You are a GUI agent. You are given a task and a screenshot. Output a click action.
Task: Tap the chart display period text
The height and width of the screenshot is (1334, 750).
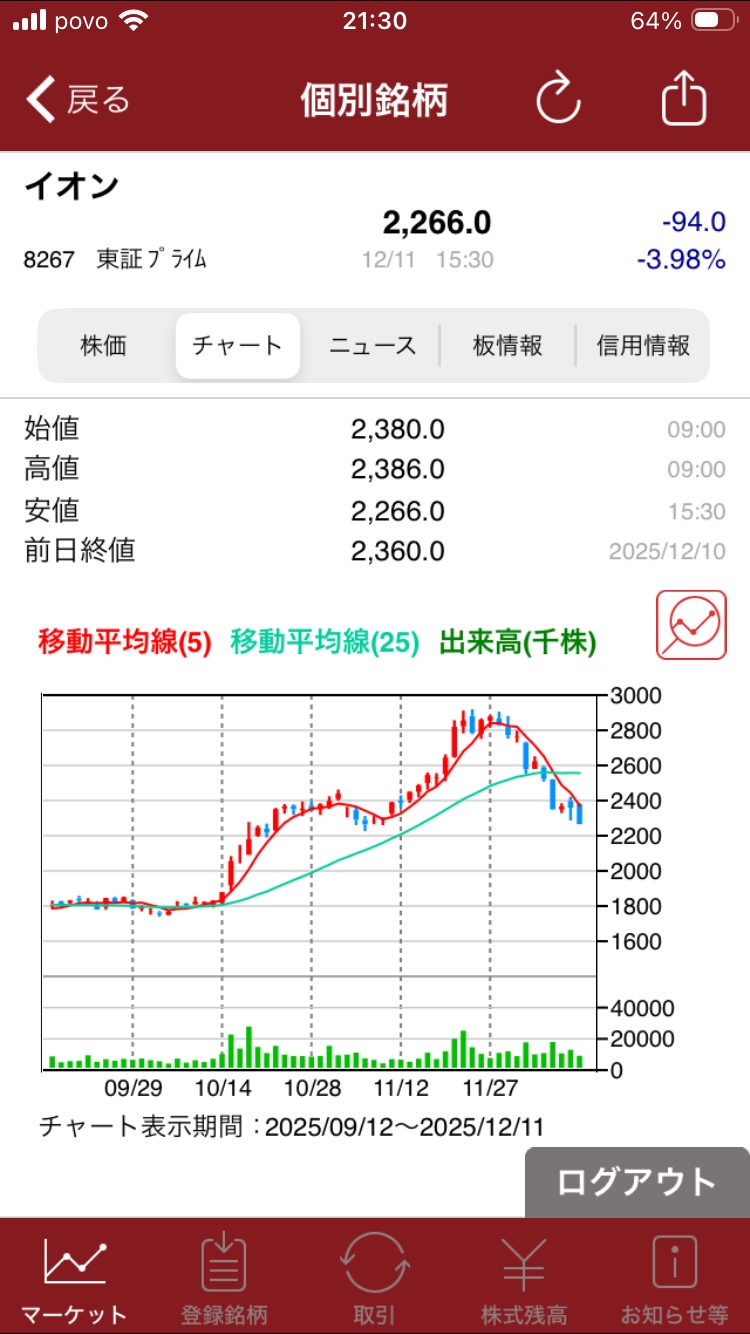(290, 1124)
